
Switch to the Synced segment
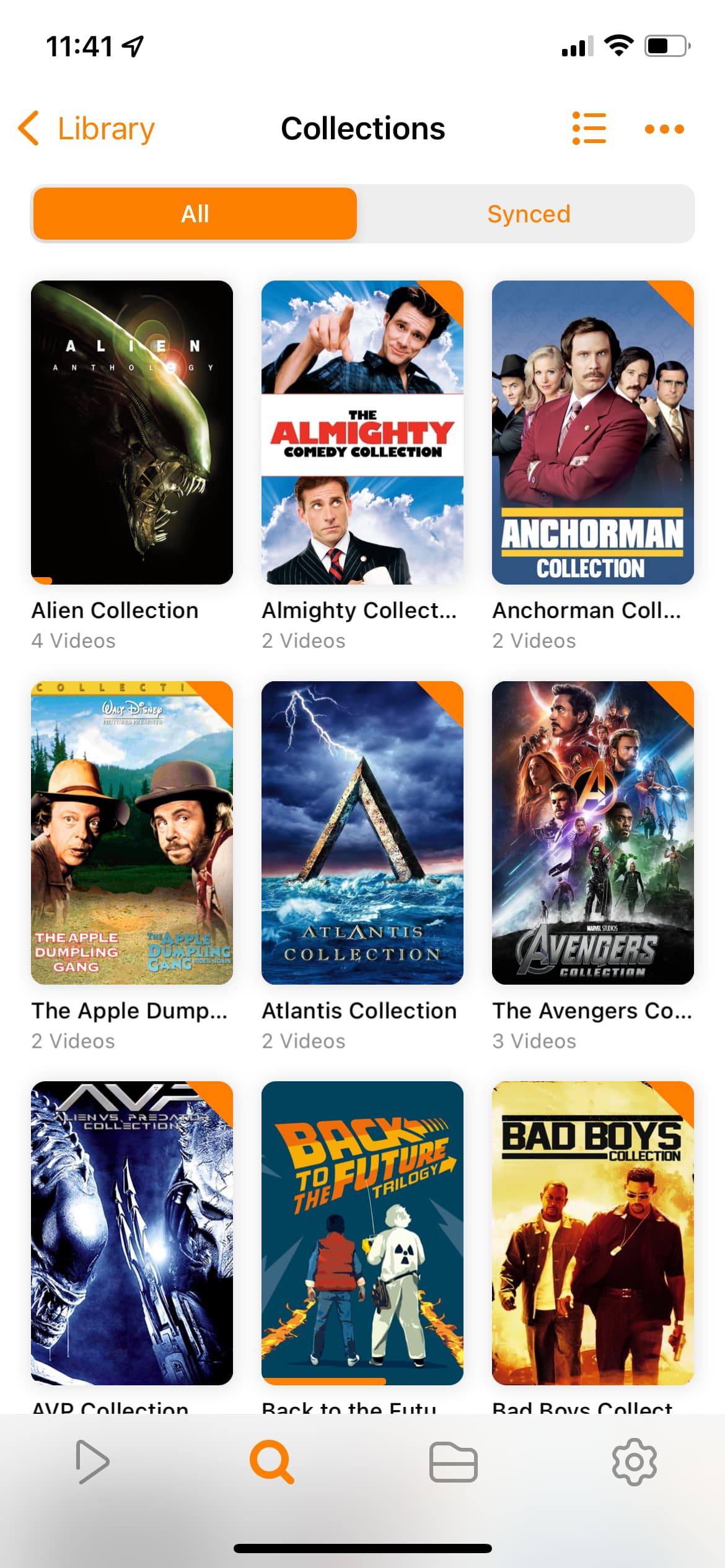pyautogui.click(x=528, y=214)
